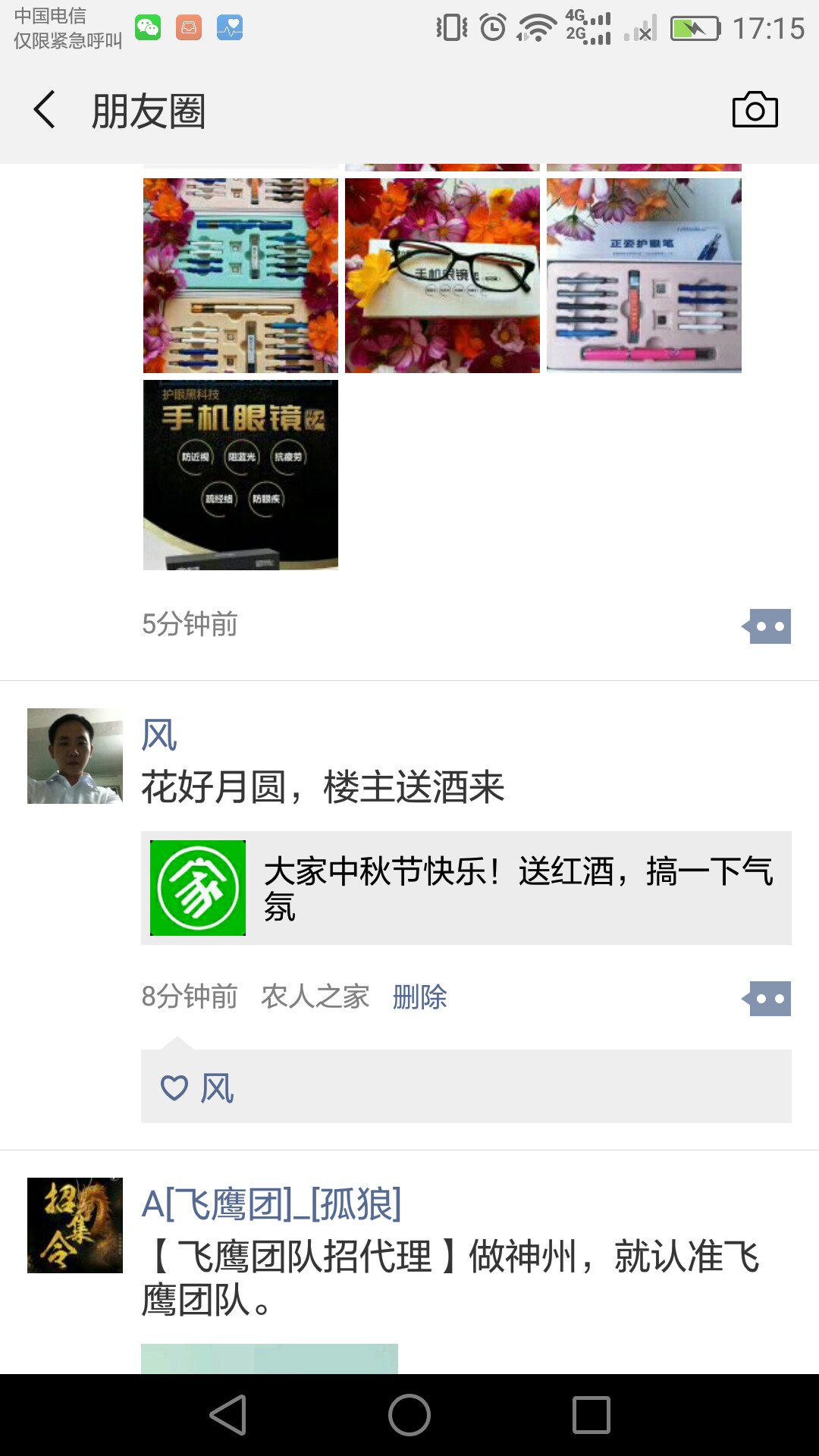Viewport: 819px width, 1456px height.
Task: Open profile name A[飞鹰团]_[孤狼]
Action: [x=271, y=1204]
